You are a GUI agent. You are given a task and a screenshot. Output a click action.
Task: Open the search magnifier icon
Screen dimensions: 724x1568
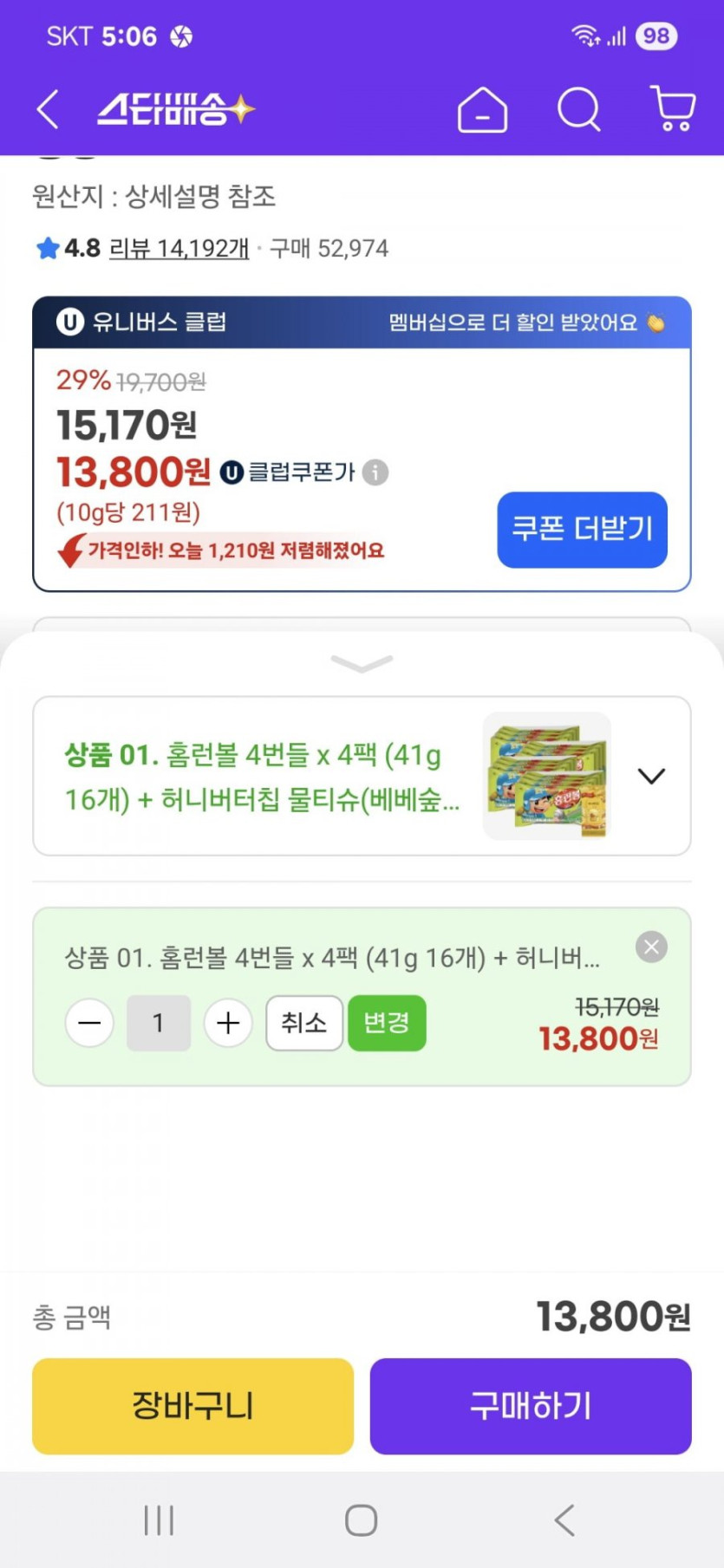click(578, 110)
